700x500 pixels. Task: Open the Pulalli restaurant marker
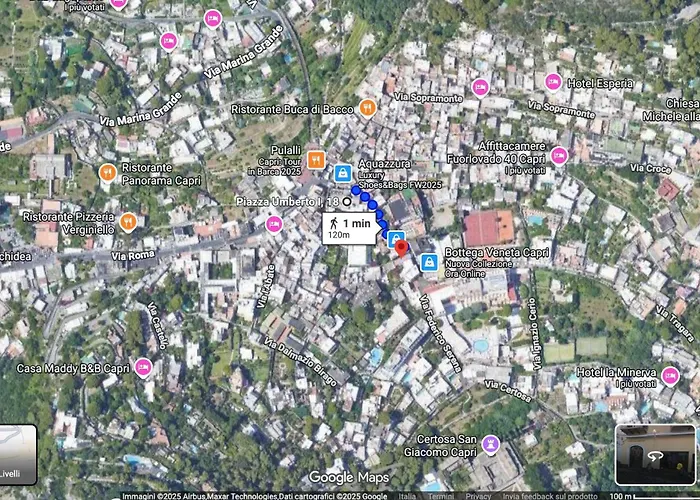point(316,158)
